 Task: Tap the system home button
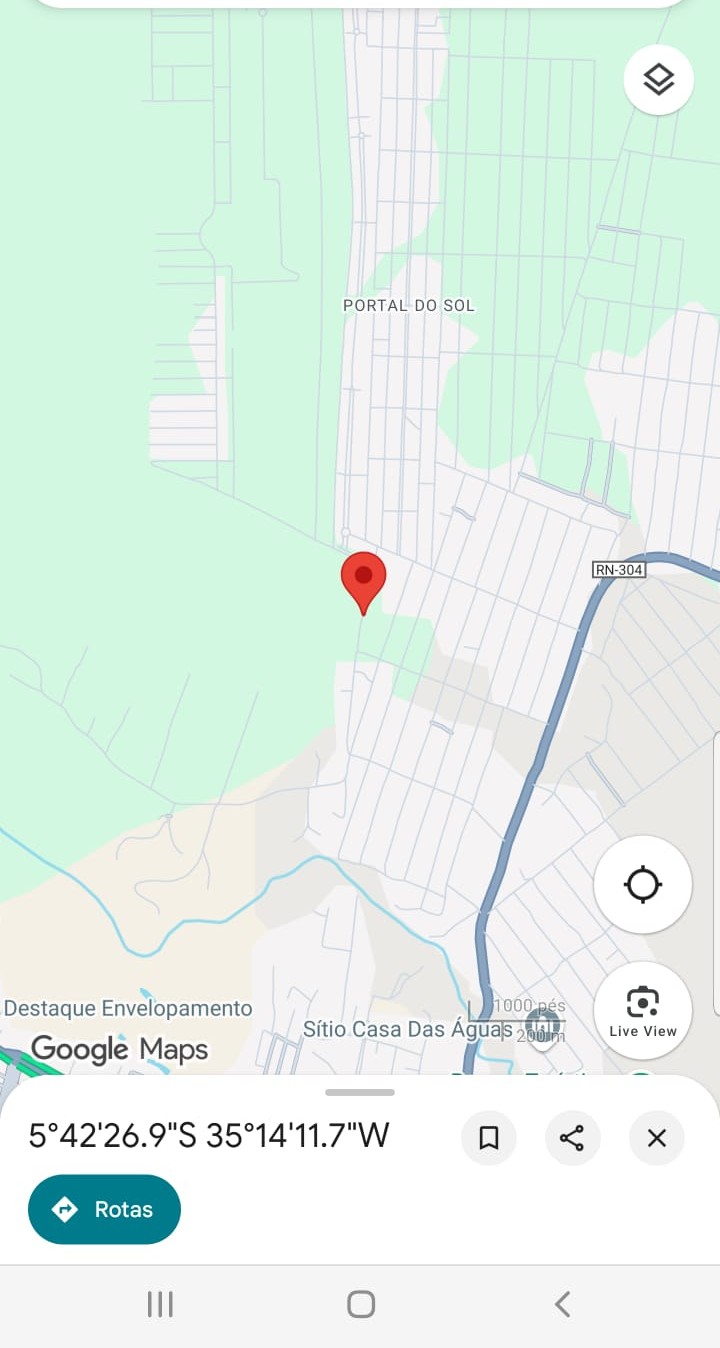coord(360,1304)
